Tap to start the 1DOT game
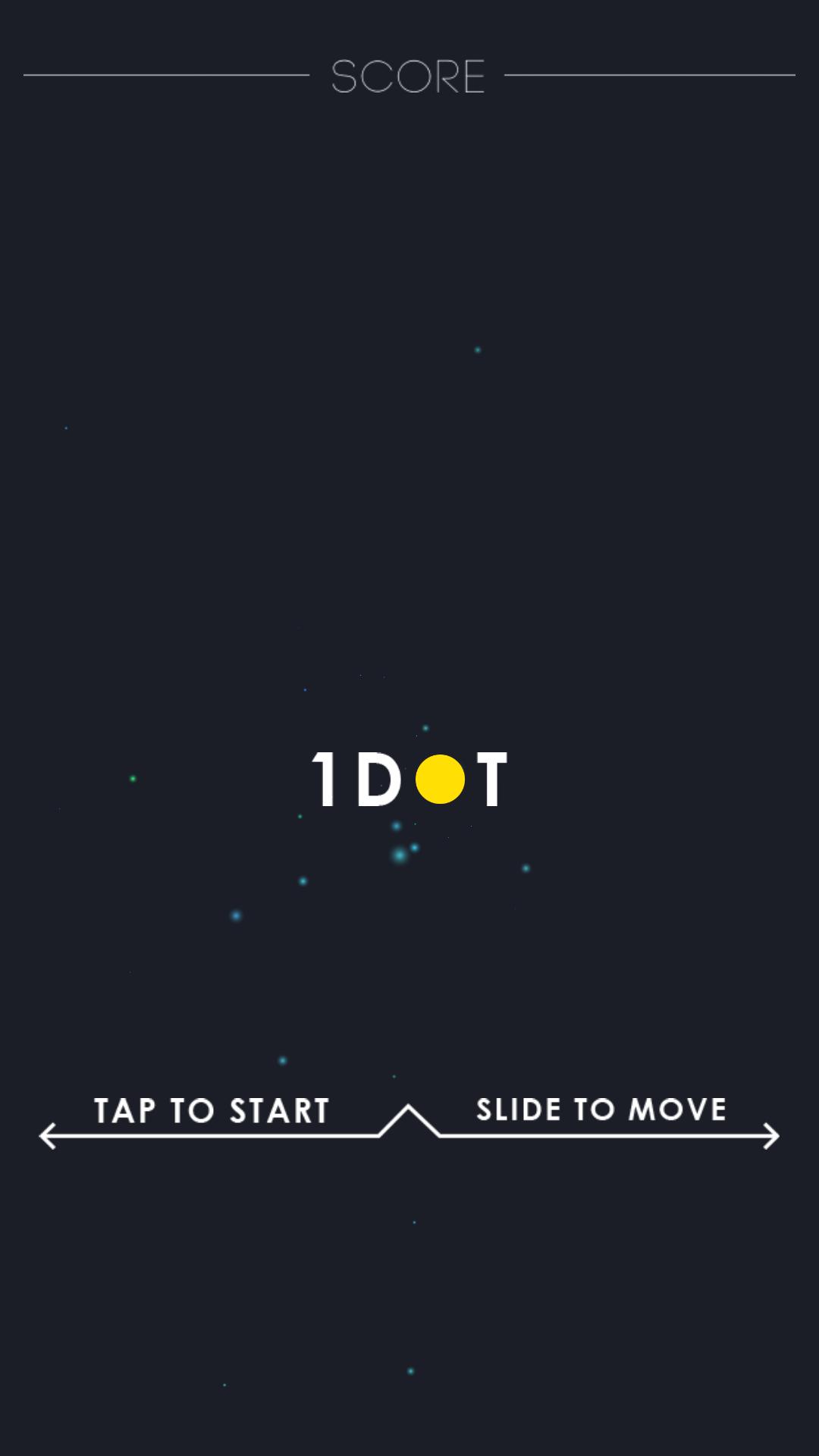 pos(212,1110)
